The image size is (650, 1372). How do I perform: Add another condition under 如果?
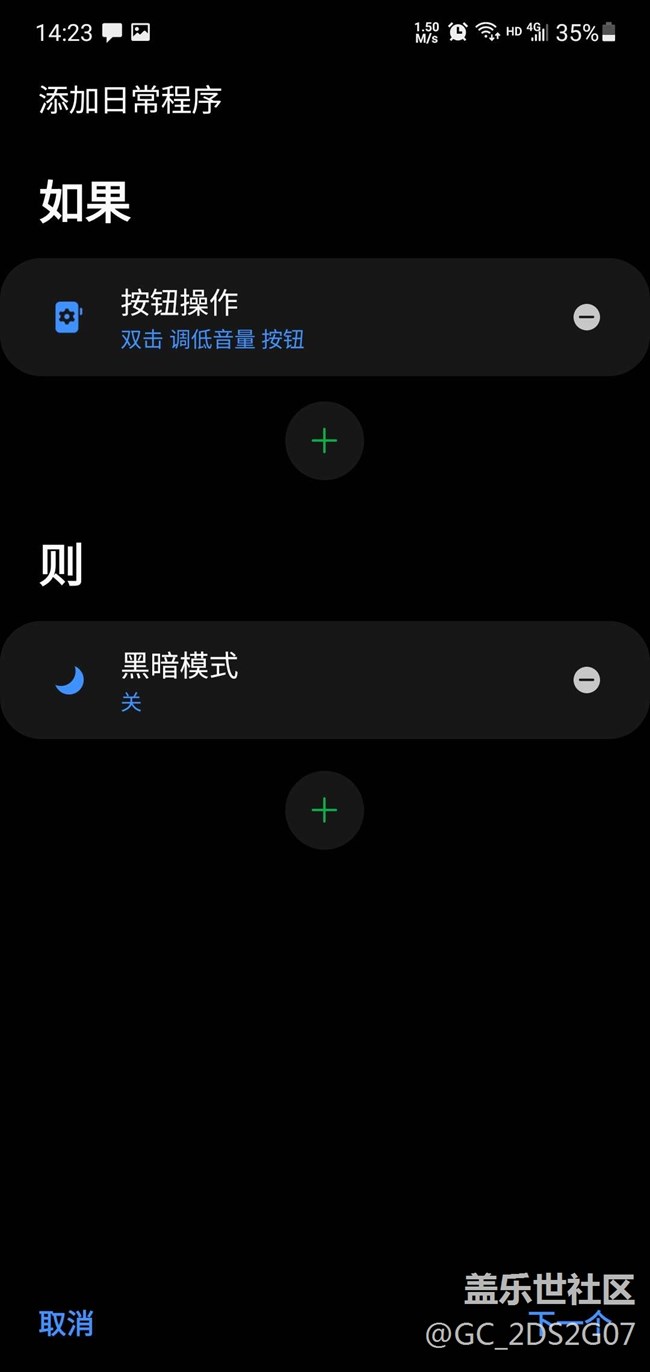[x=324, y=441]
